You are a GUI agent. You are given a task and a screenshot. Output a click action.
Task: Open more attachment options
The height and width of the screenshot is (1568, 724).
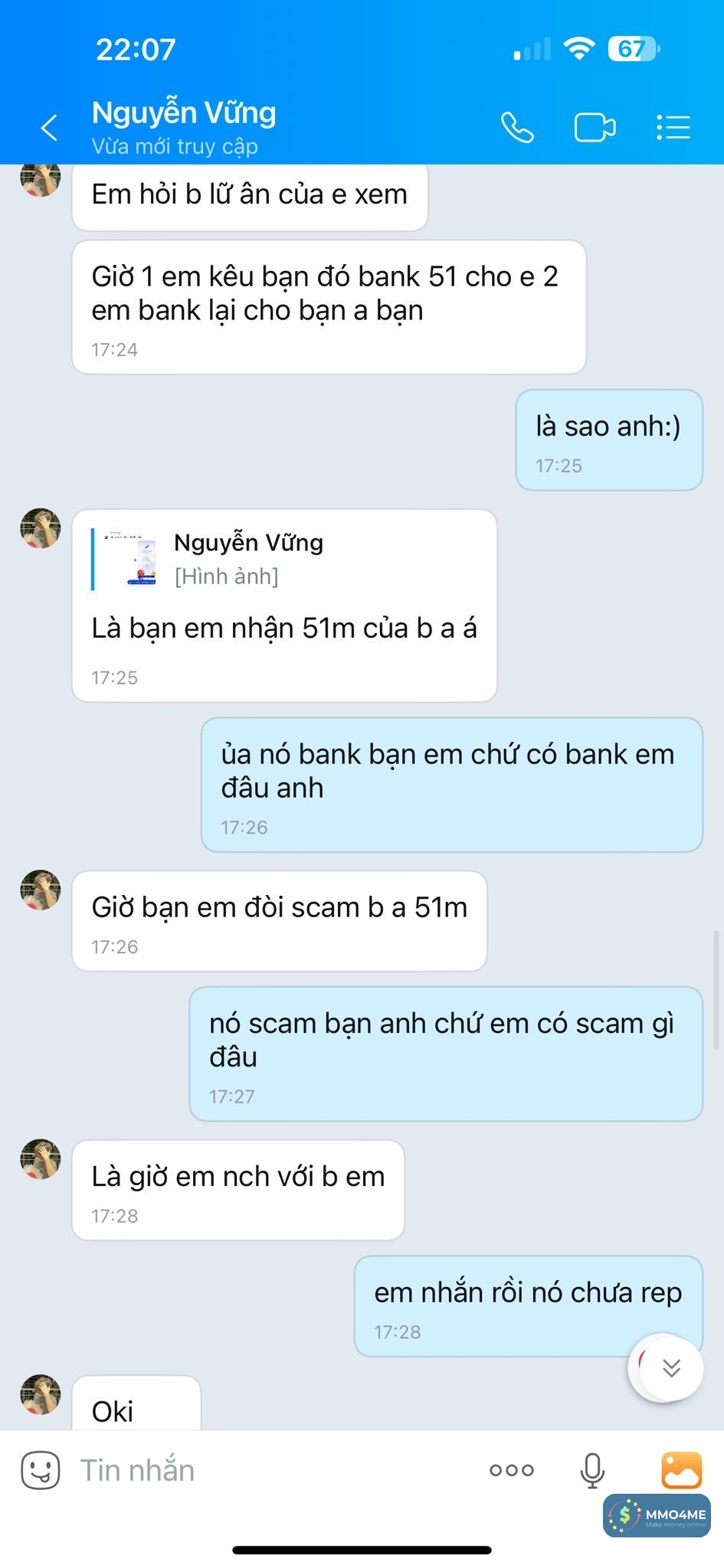click(512, 1470)
